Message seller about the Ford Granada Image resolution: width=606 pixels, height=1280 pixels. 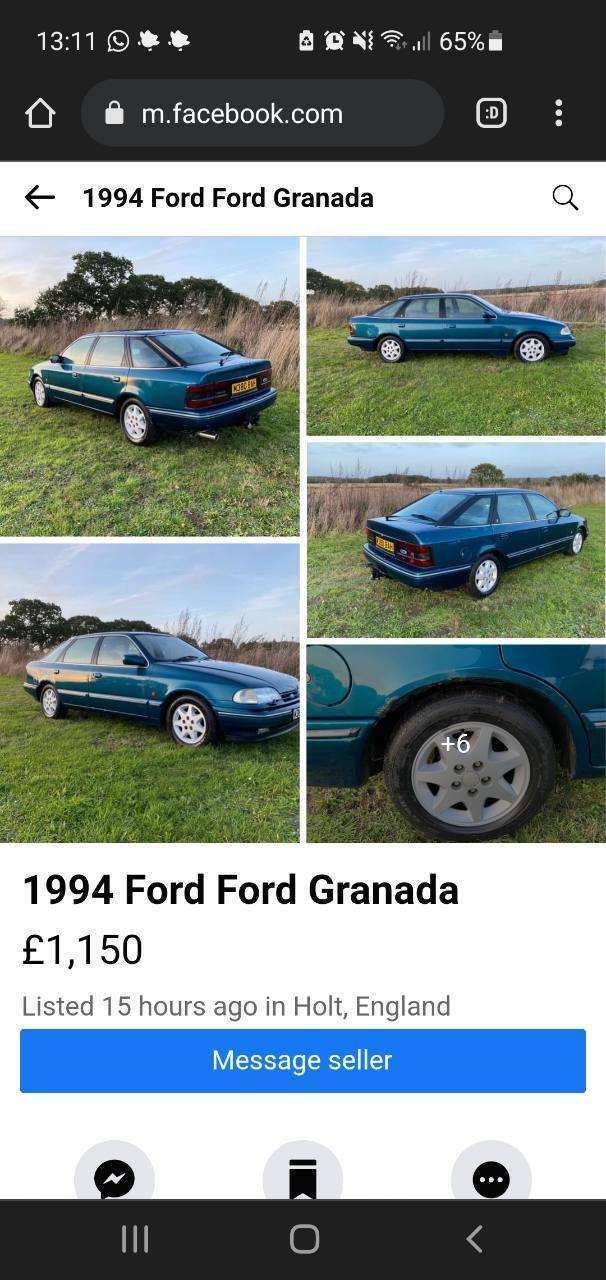click(x=303, y=1060)
